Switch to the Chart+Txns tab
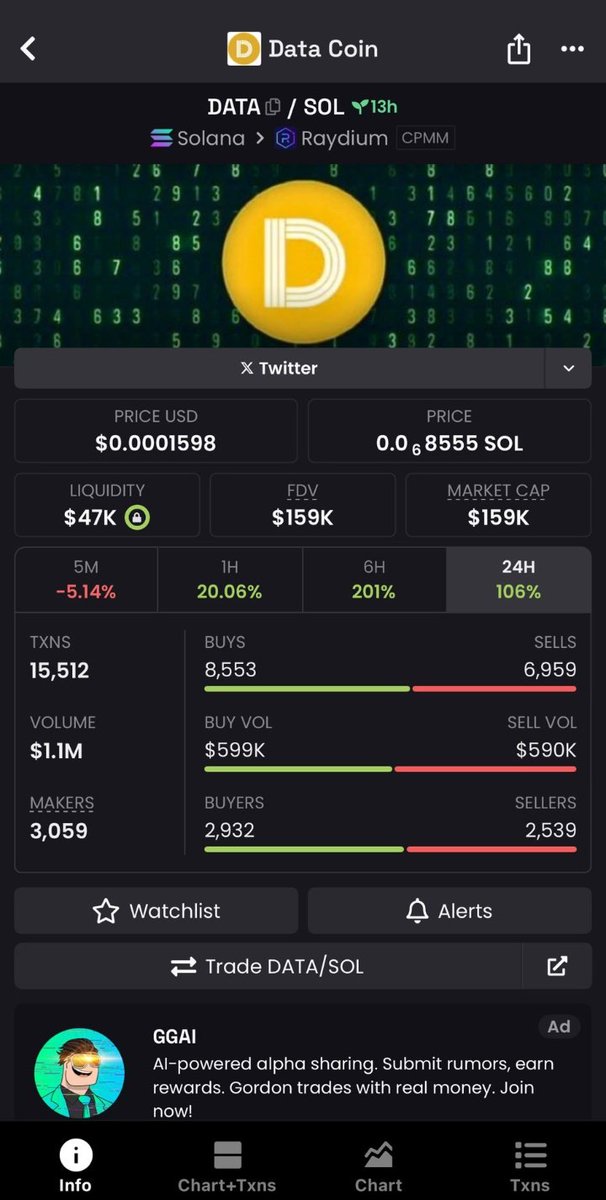This screenshot has width=606, height=1200. 227,1167
